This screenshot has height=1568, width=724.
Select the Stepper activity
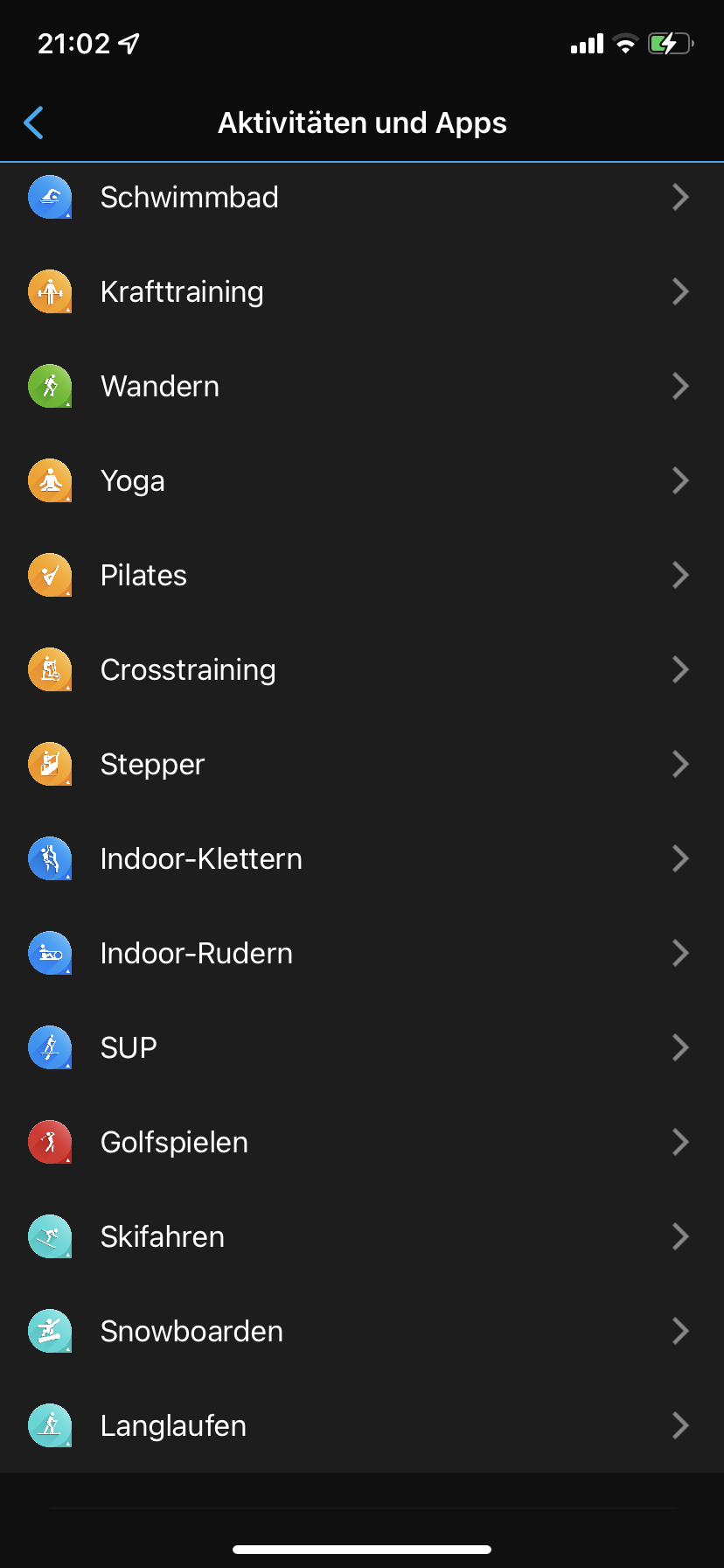(152, 765)
